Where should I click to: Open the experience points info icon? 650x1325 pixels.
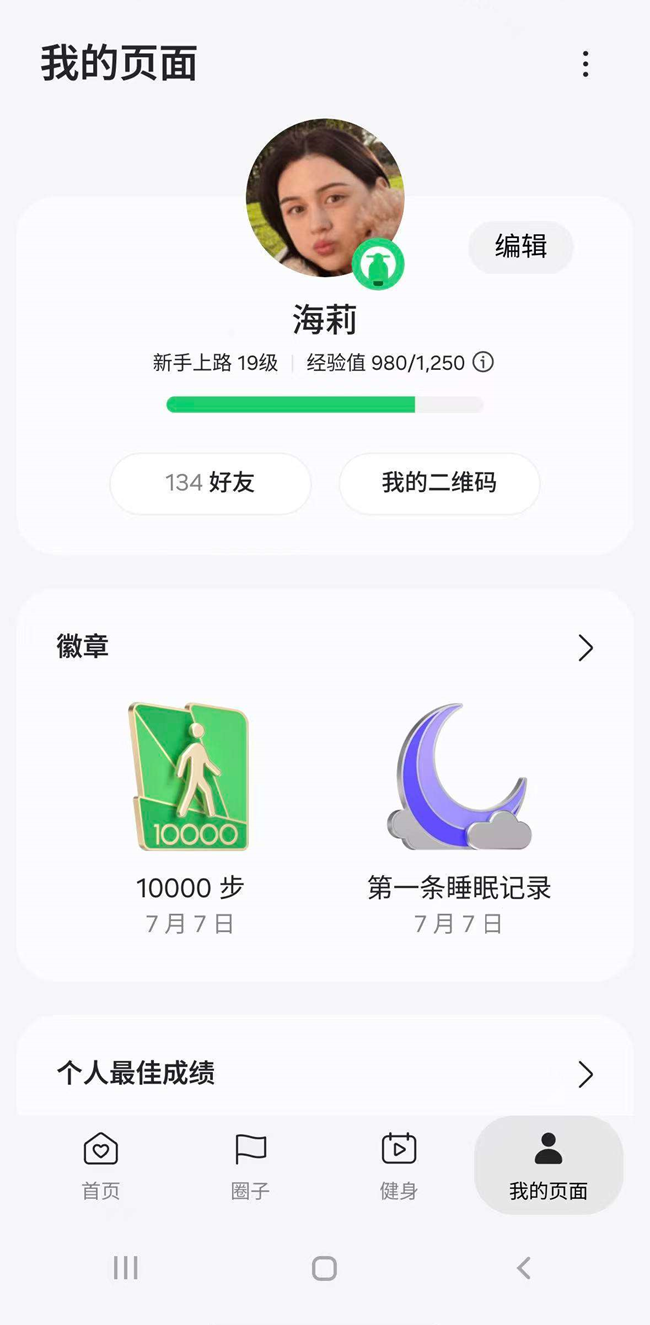point(483,362)
